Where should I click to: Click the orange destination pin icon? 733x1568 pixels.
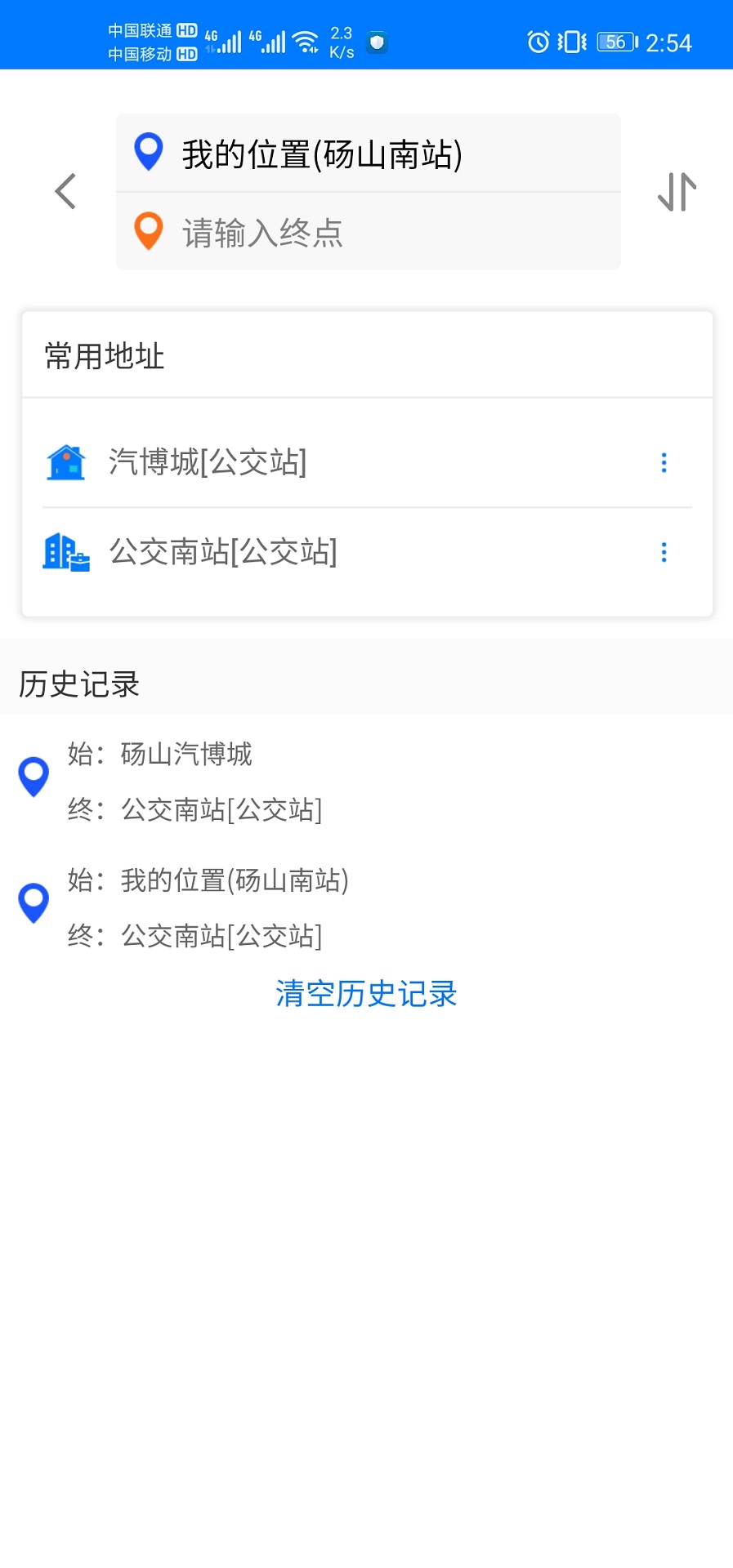click(x=148, y=231)
